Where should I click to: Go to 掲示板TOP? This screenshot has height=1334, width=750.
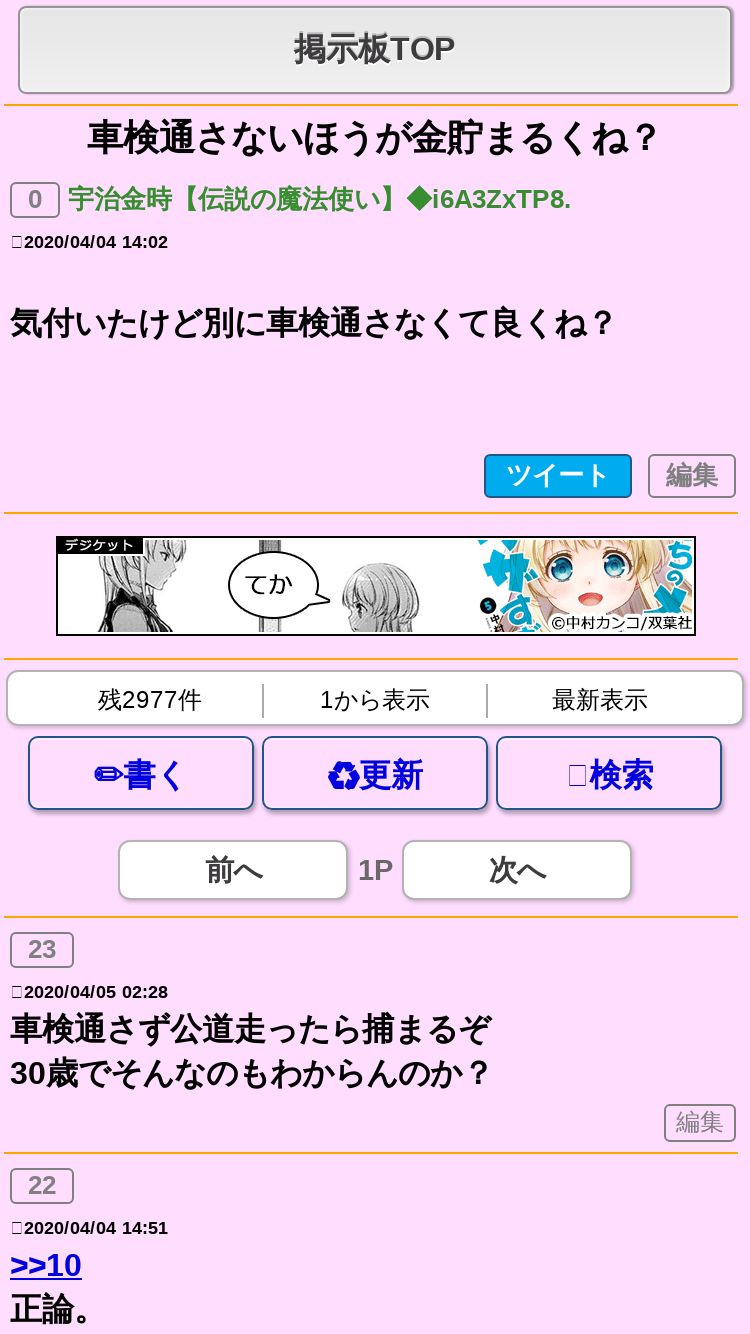pyautogui.click(x=375, y=49)
